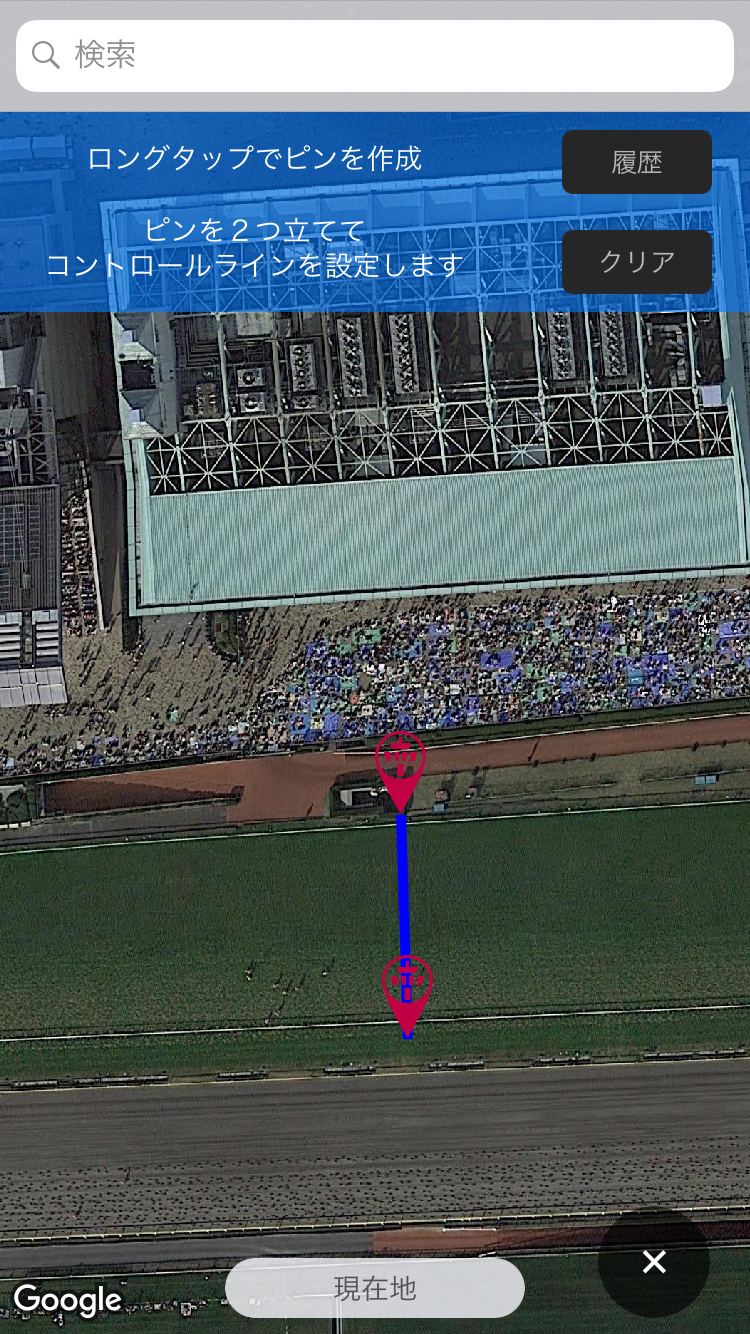Close the map with the X button
This screenshot has width=750, height=1334.
coord(654,1262)
